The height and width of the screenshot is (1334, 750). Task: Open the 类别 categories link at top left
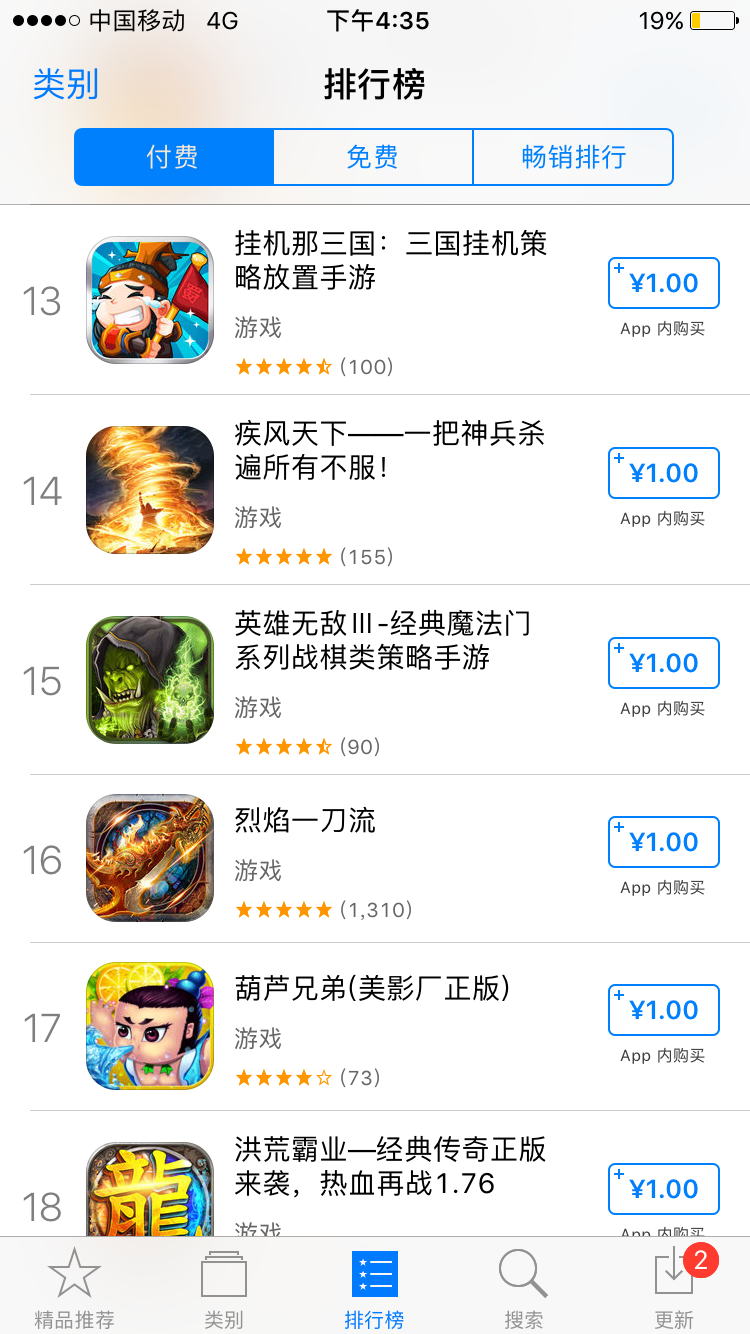point(66,84)
